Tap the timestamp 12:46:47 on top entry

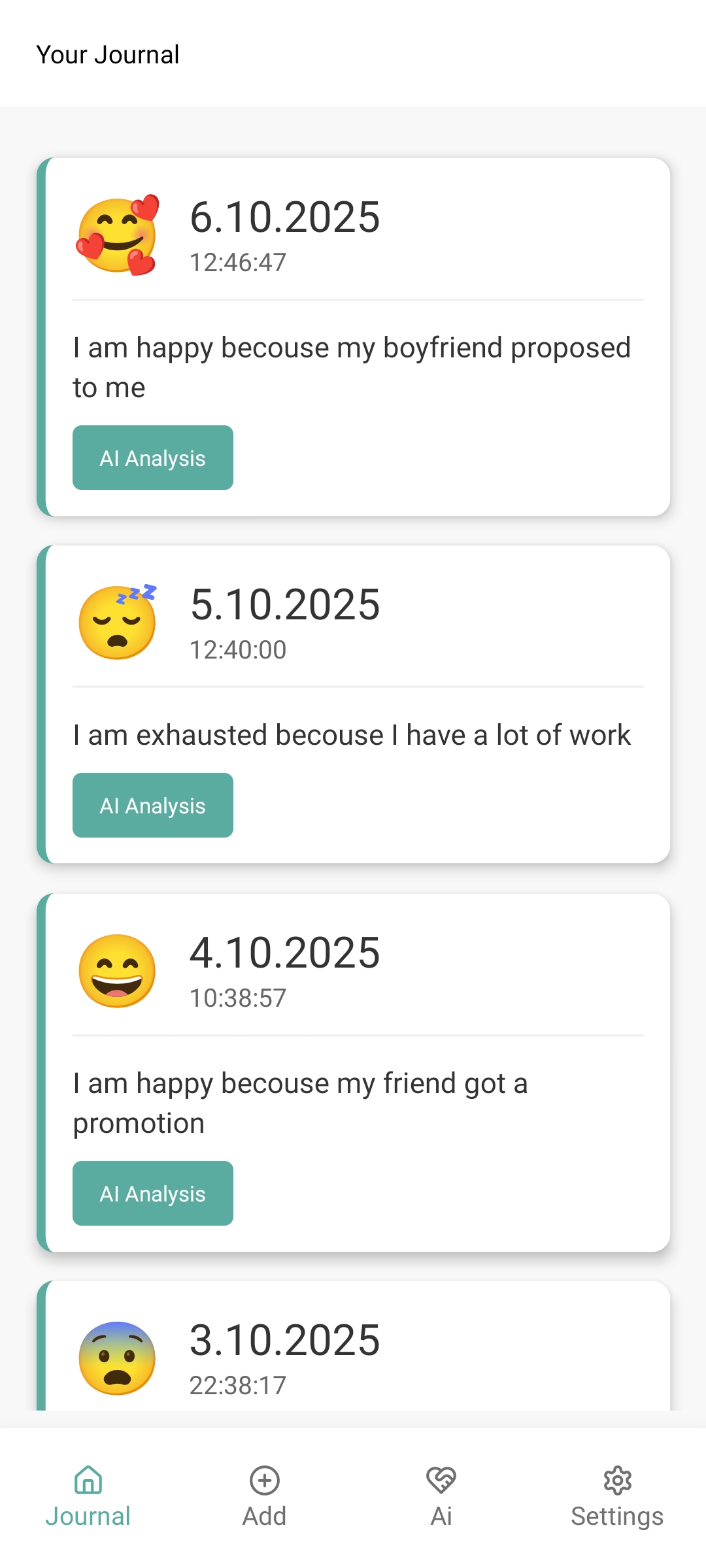(x=237, y=262)
